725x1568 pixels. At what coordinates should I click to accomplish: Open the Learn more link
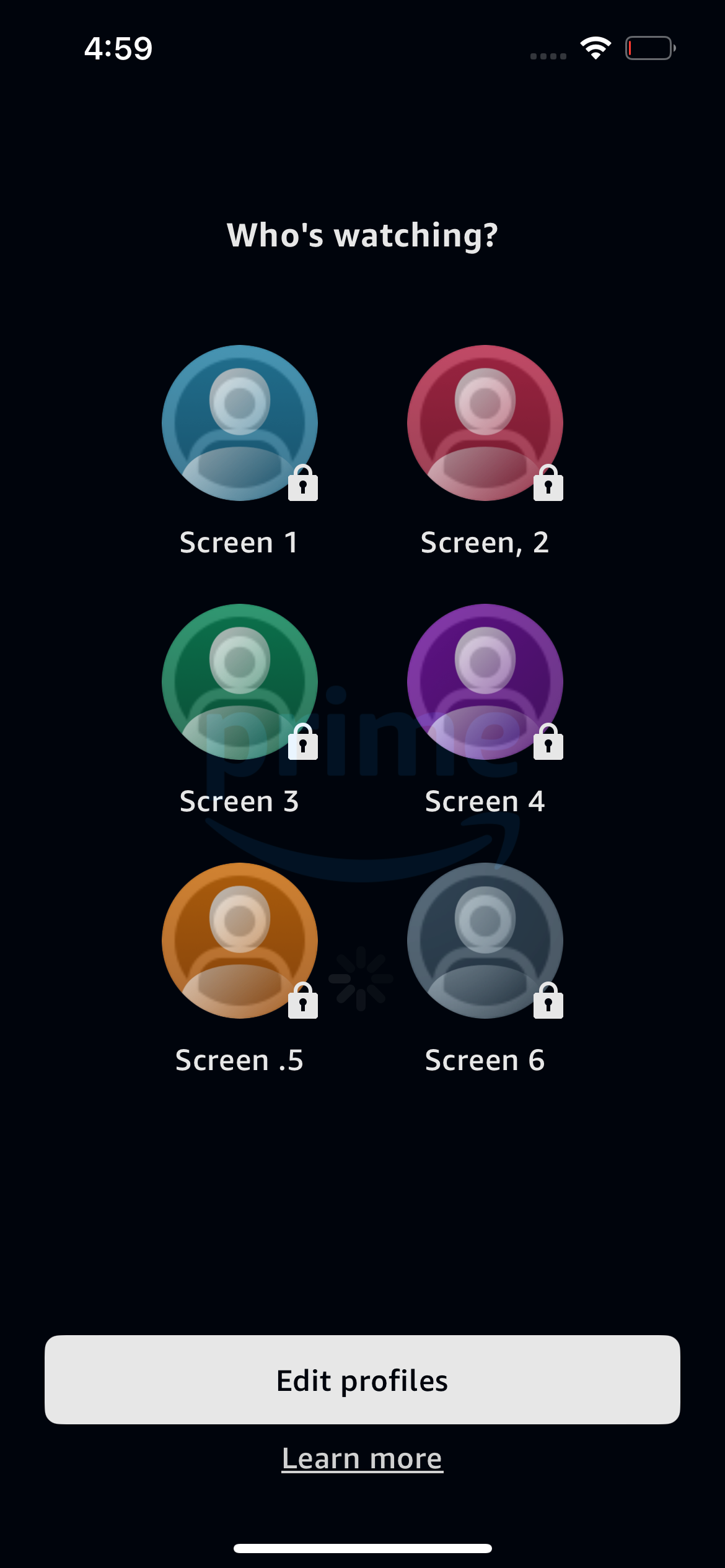click(x=362, y=1458)
